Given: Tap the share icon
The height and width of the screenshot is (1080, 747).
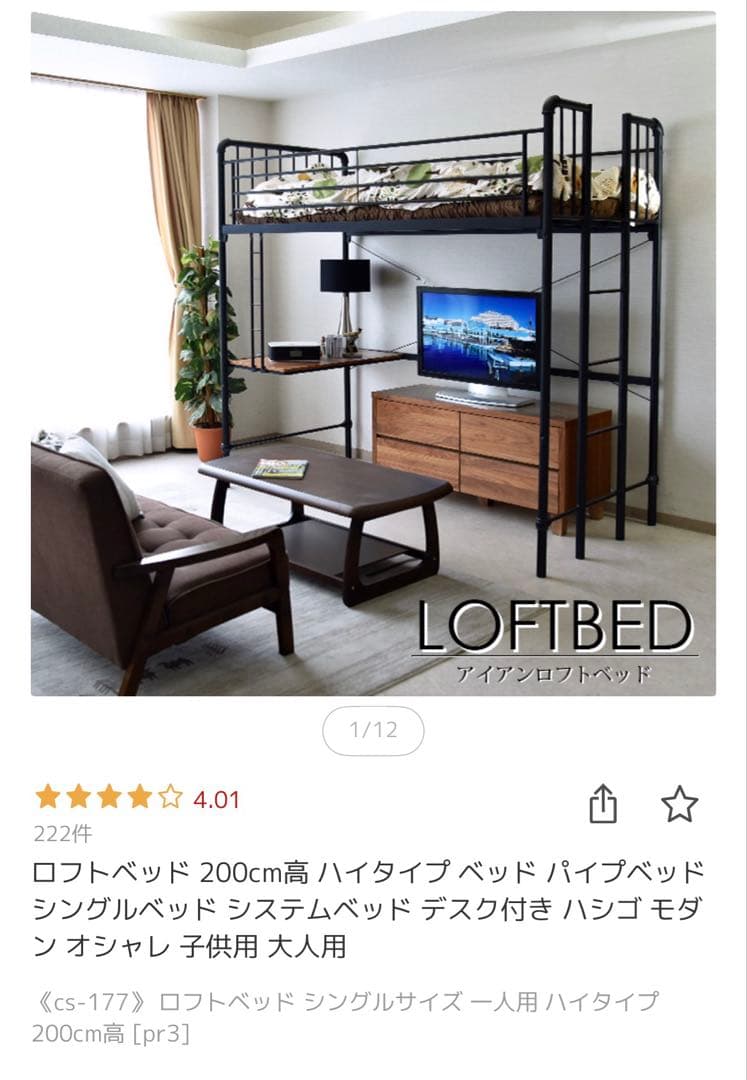Looking at the screenshot, I should [605, 803].
